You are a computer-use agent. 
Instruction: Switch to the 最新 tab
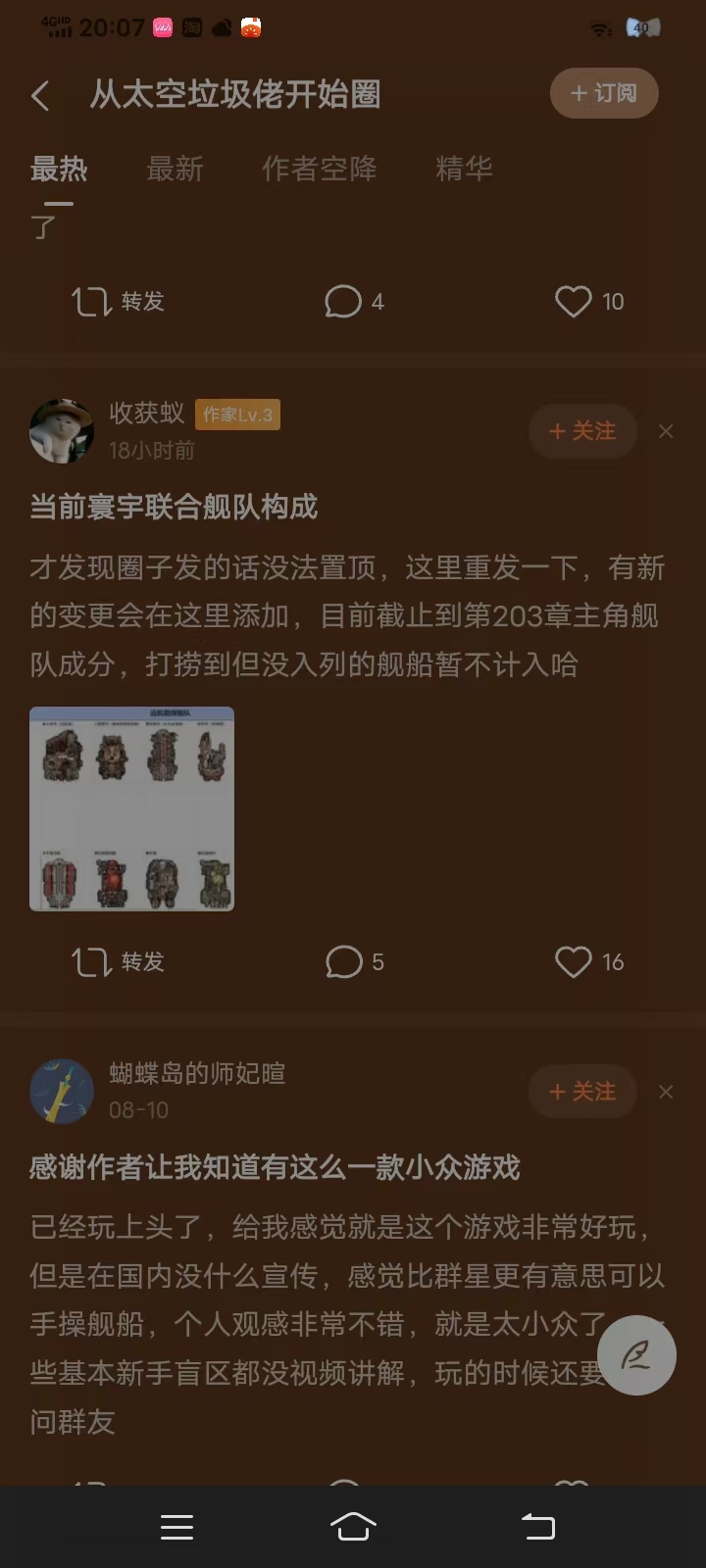[x=176, y=170]
